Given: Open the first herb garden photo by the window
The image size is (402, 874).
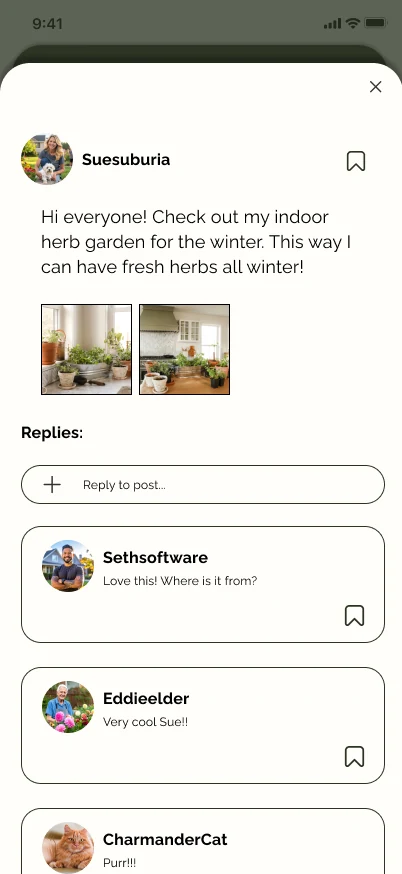Looking at the screenshot, I should [x=86, y=349].
